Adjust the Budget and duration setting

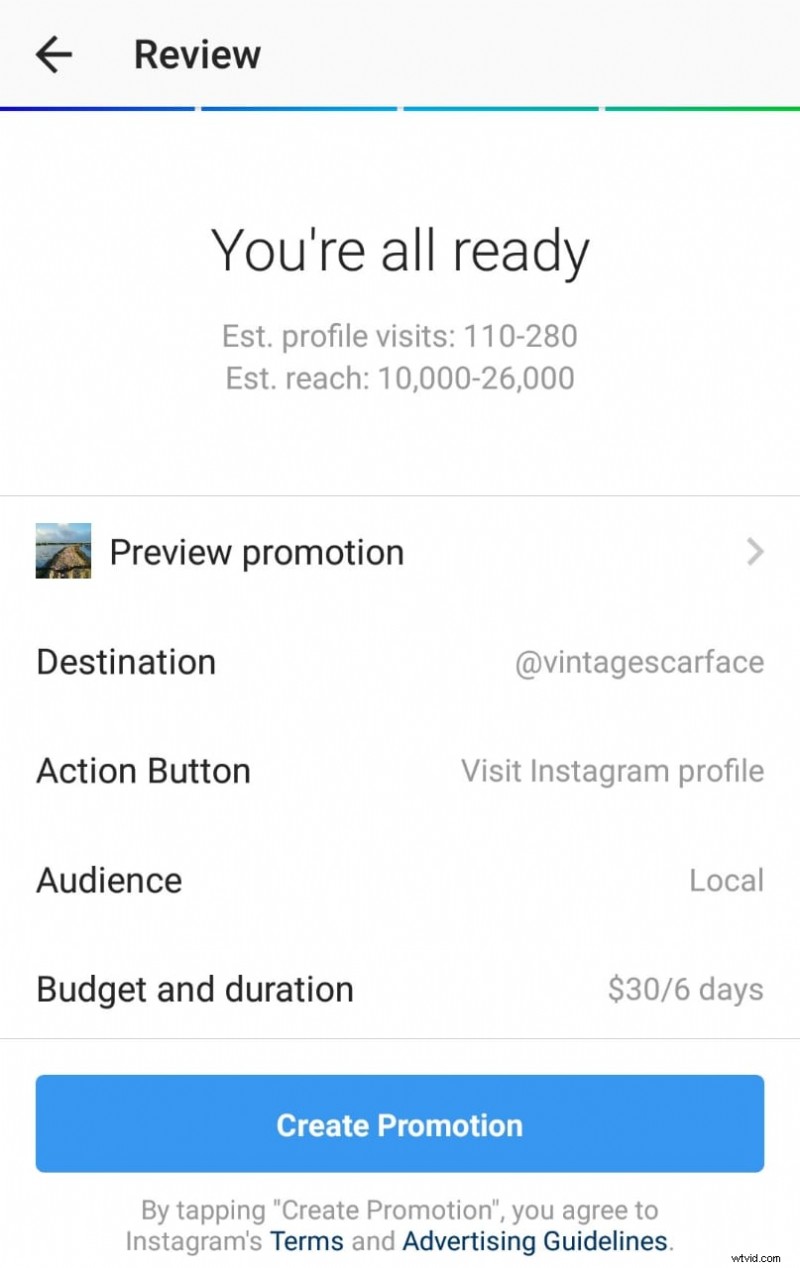(194, 989)
